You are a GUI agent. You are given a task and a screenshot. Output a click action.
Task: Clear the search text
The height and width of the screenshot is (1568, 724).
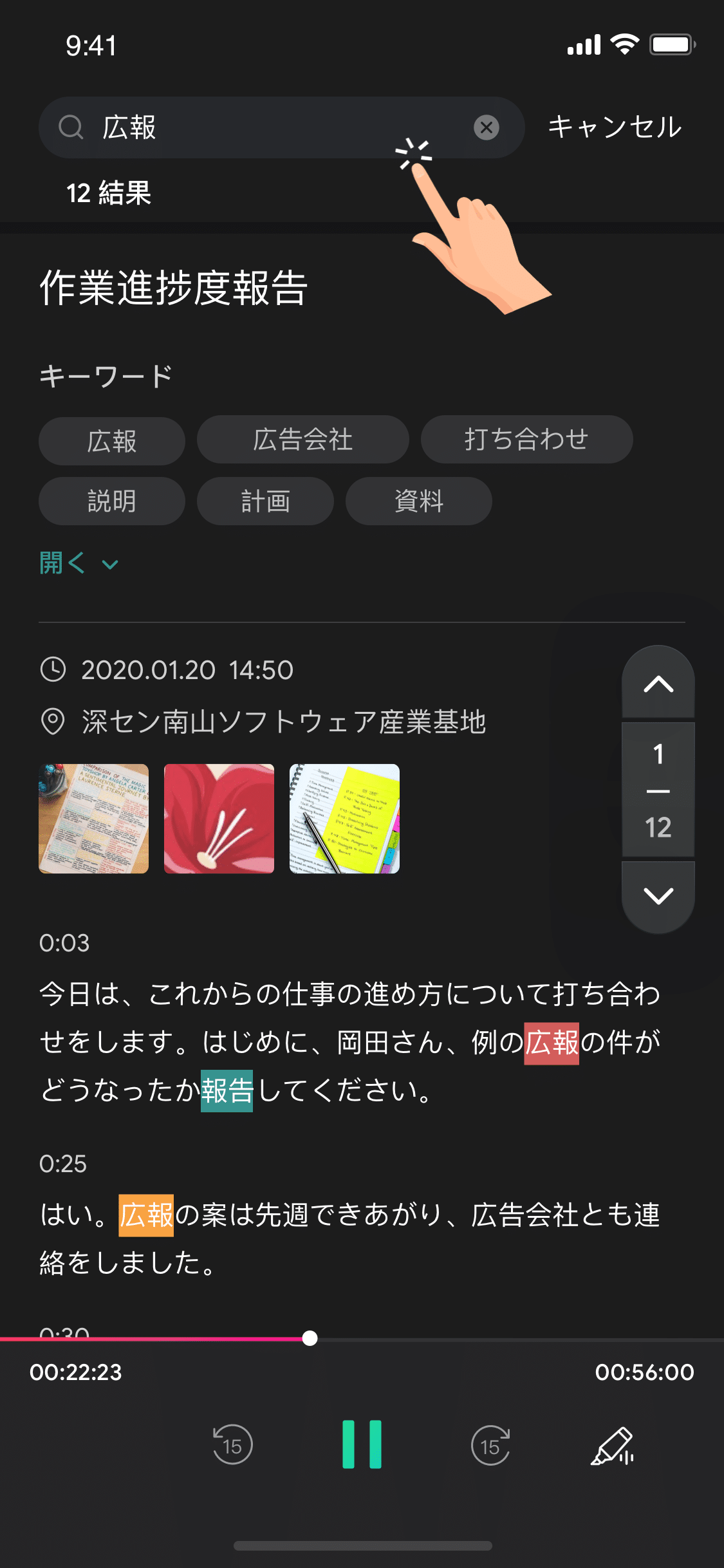coord(487,127)
